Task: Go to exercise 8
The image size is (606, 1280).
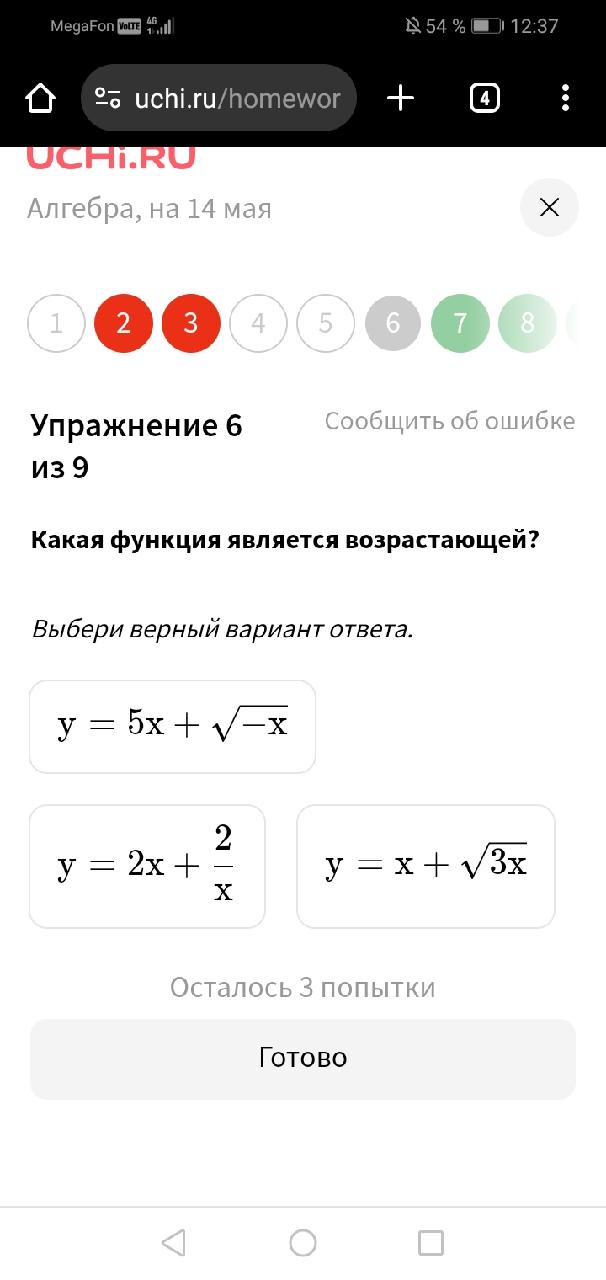Action: click(527, 323)
